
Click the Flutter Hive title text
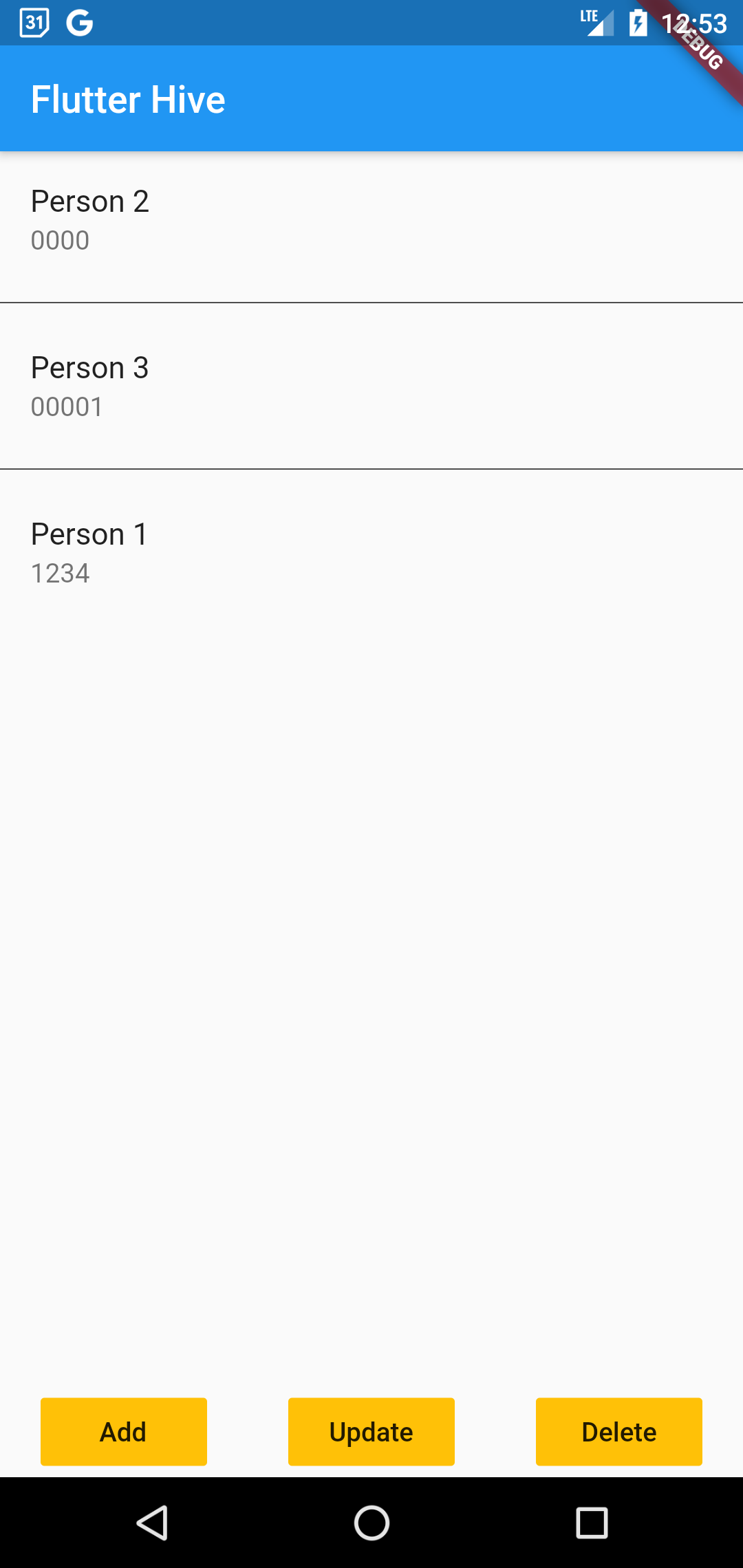(128, 99)
